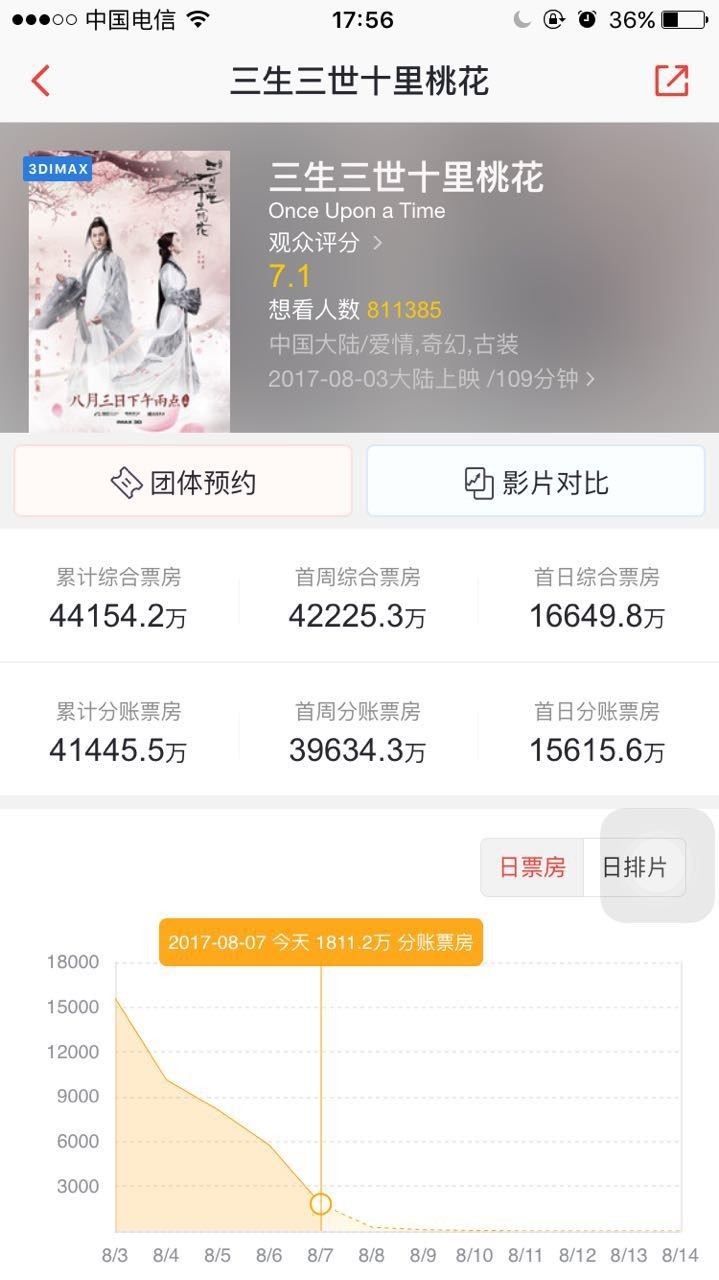Switch to the 日票房 chart tab
The image size is (719, 1280).
click(x=532, y=867)
